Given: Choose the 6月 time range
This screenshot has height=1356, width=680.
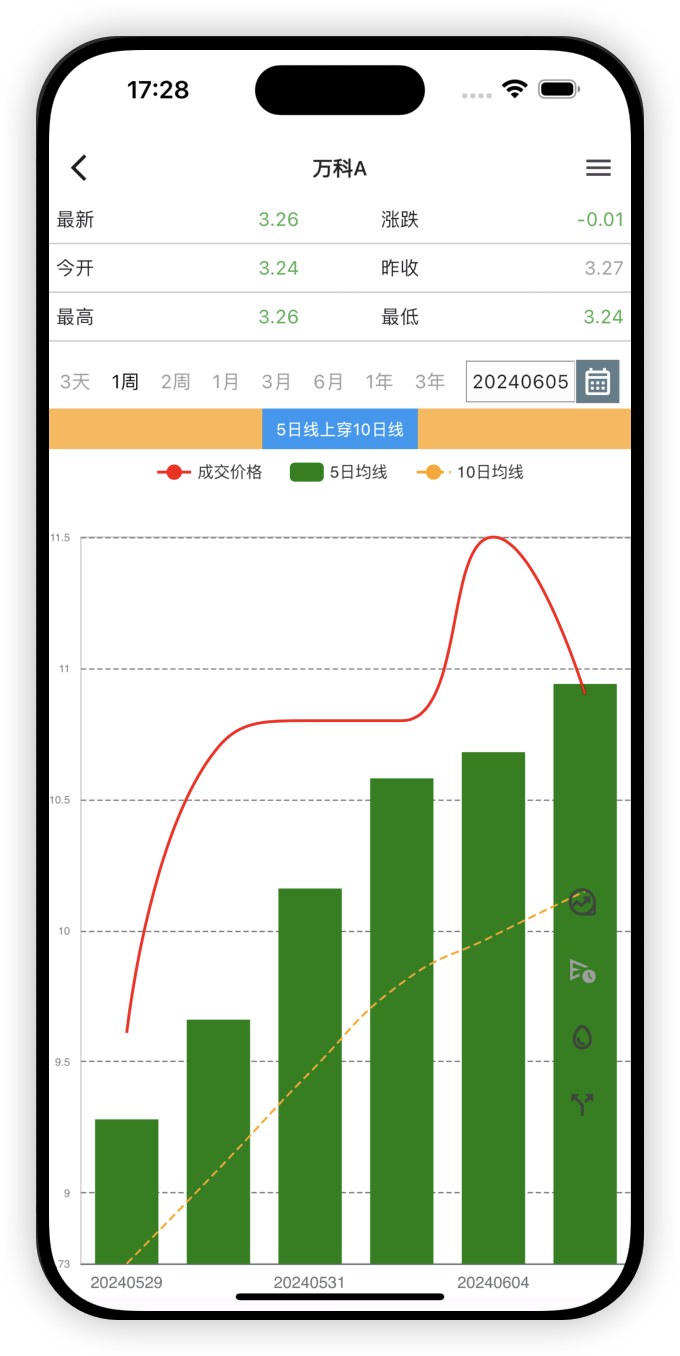Looking at the screenshot, I should point(328,382).
